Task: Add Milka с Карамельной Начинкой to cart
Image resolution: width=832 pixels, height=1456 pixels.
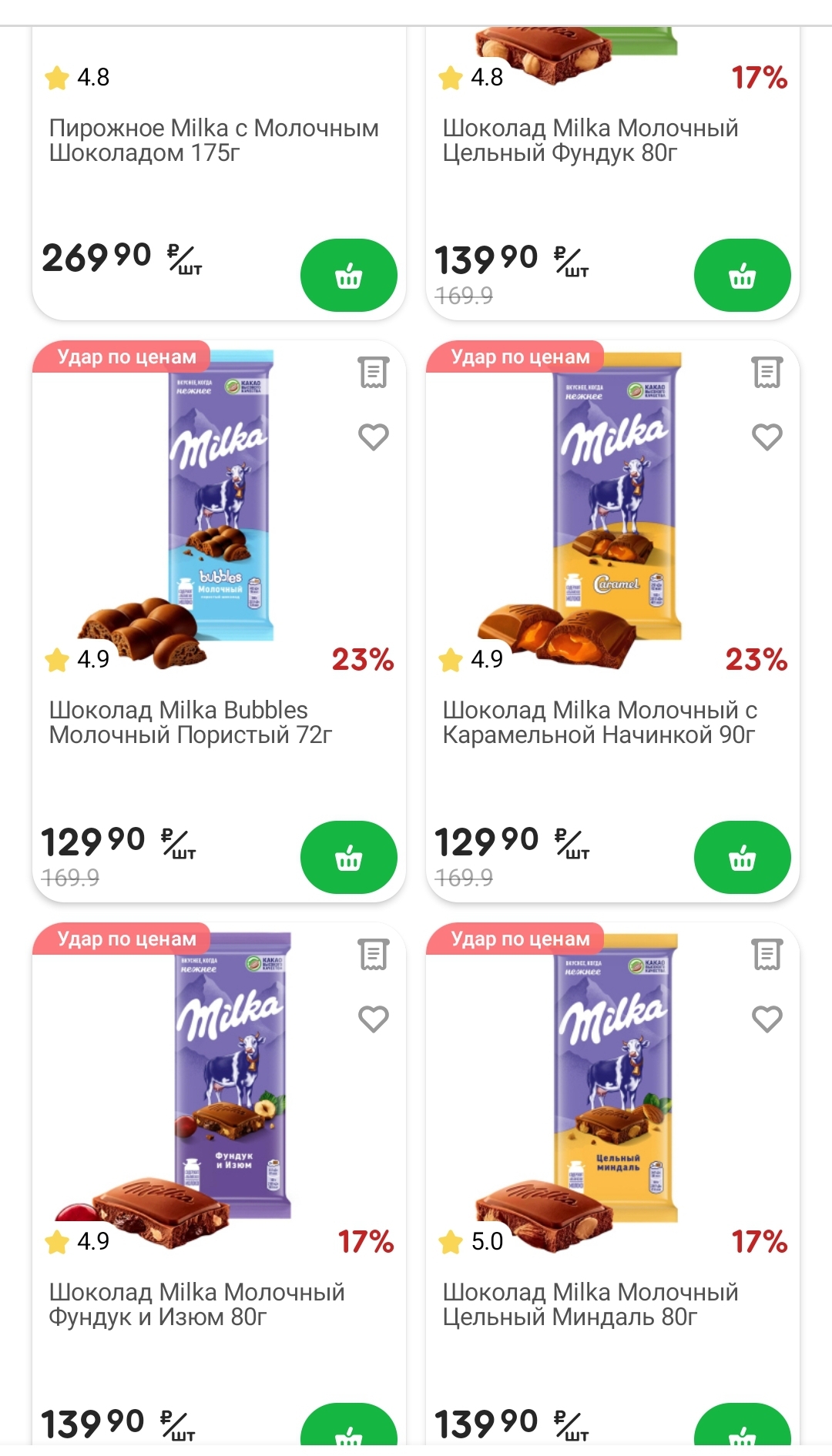Action: 742,858
